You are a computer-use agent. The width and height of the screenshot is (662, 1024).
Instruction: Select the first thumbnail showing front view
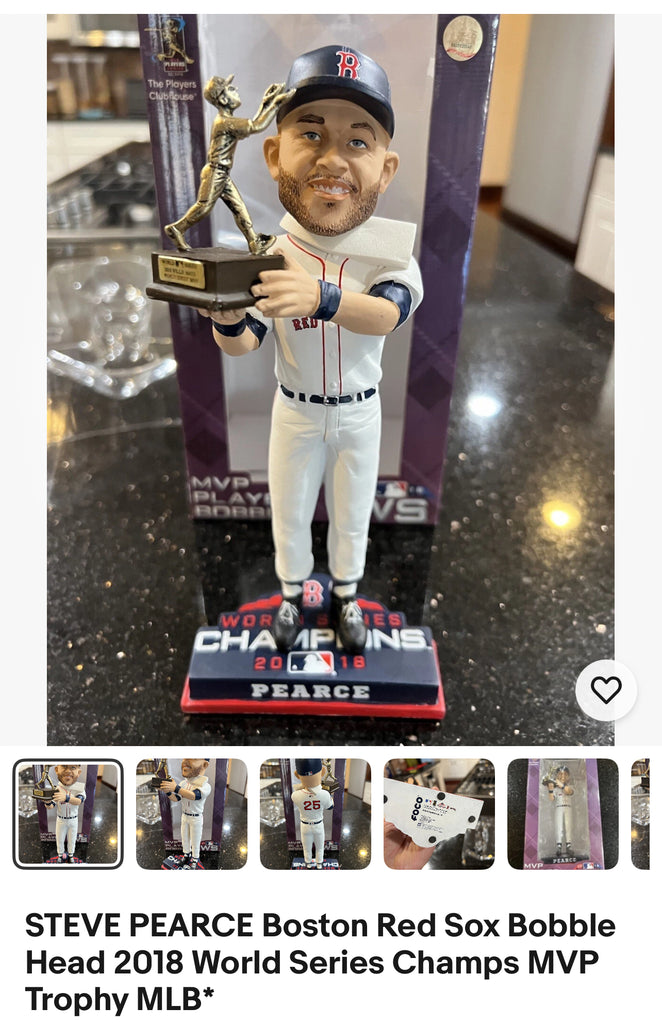68,813
